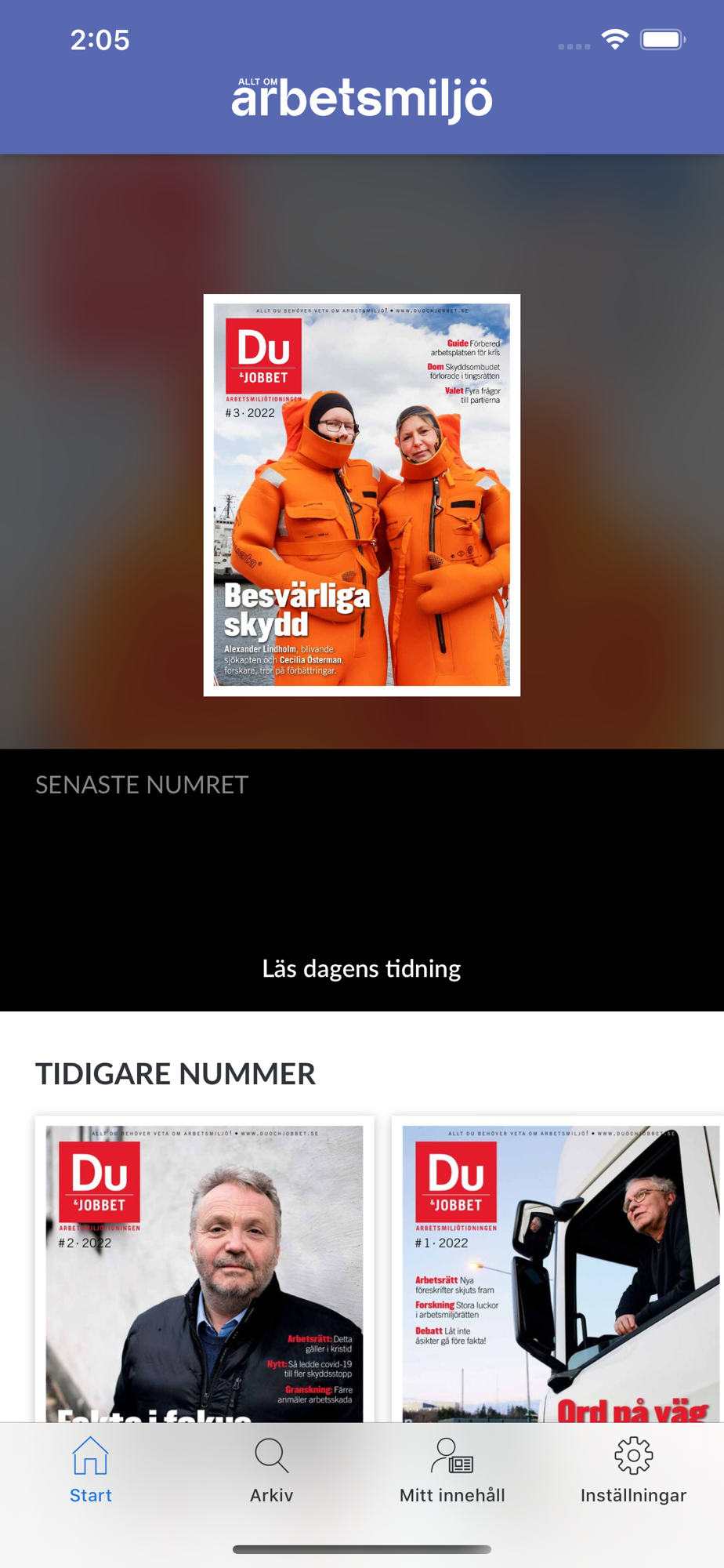Select the Mitt innehåll tab
The height and width of the screenshot is (1568, 724).
tap(452, 1470)
